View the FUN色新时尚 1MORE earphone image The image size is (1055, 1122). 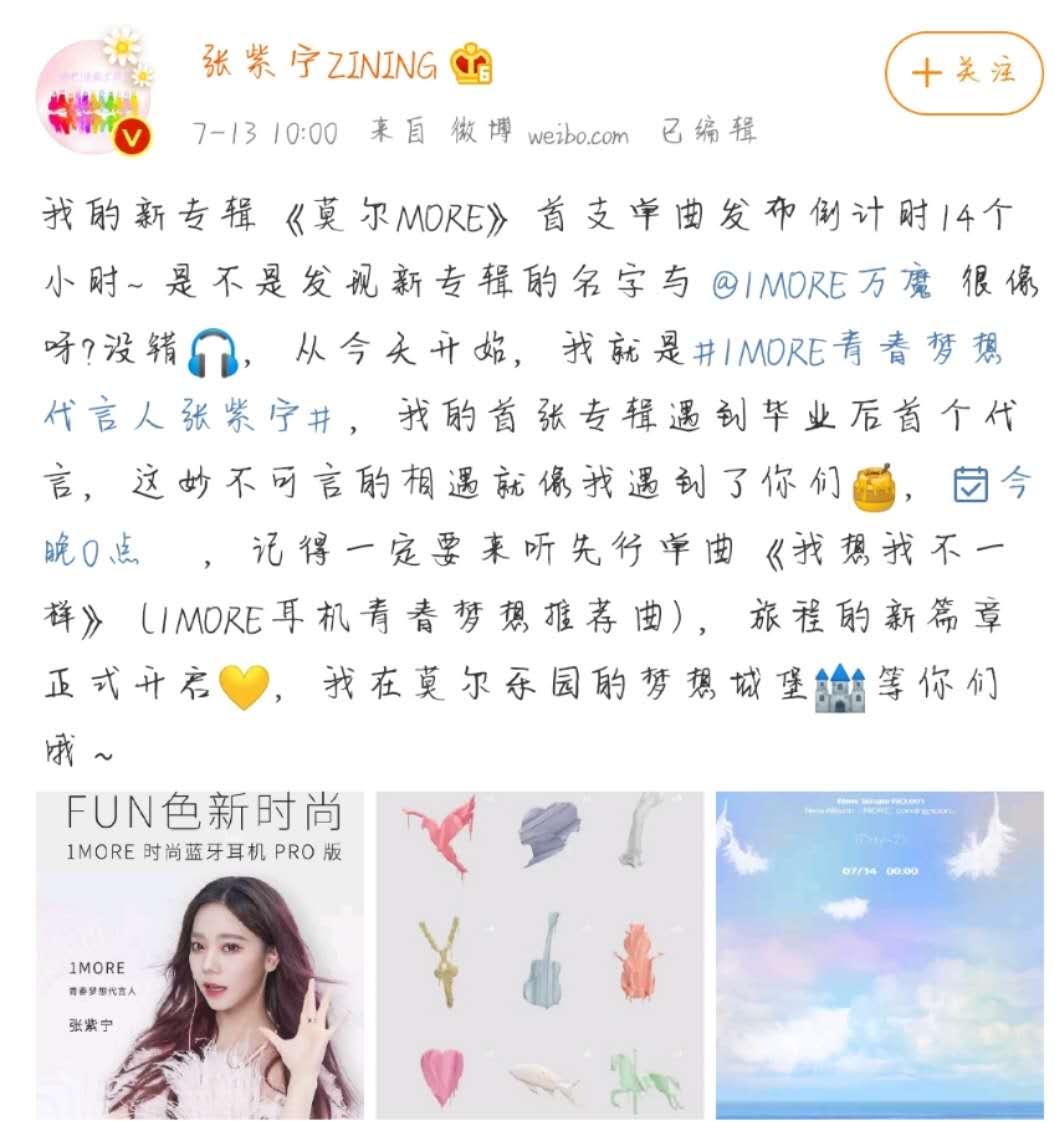coord(200,954)
